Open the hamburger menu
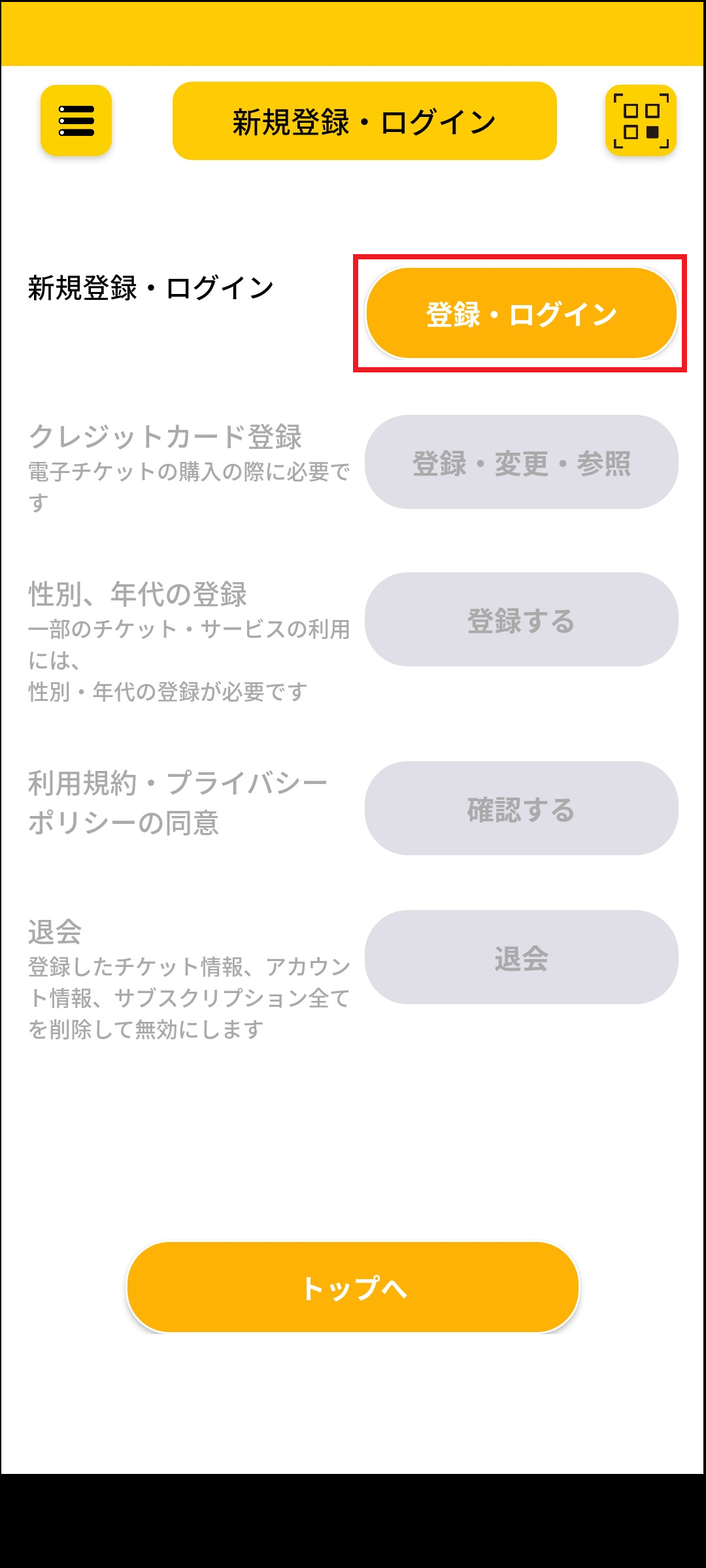Image resolution: width=706 pixels, height=1568 pixels. coord(76,121)
